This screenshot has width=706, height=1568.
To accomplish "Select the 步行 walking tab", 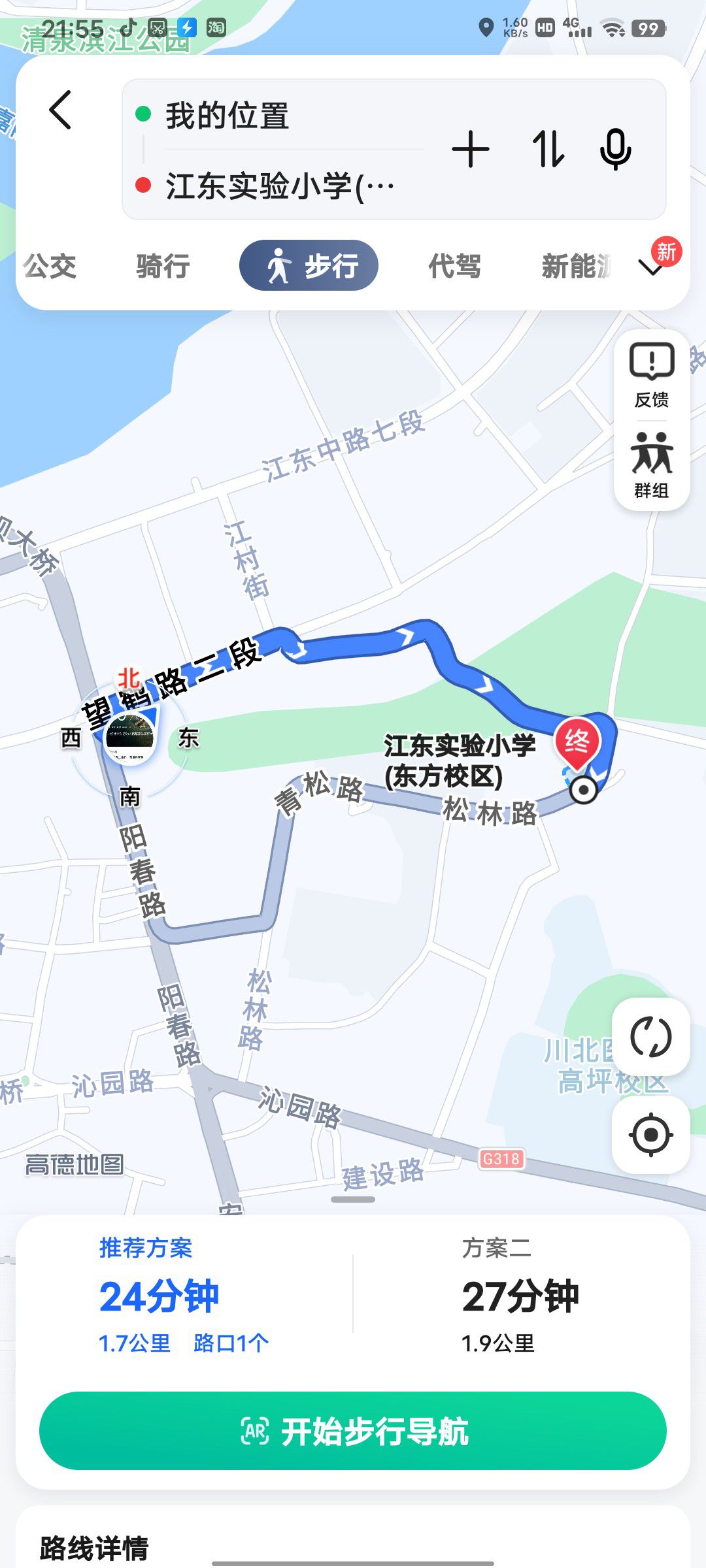I will tap(309, 266).
